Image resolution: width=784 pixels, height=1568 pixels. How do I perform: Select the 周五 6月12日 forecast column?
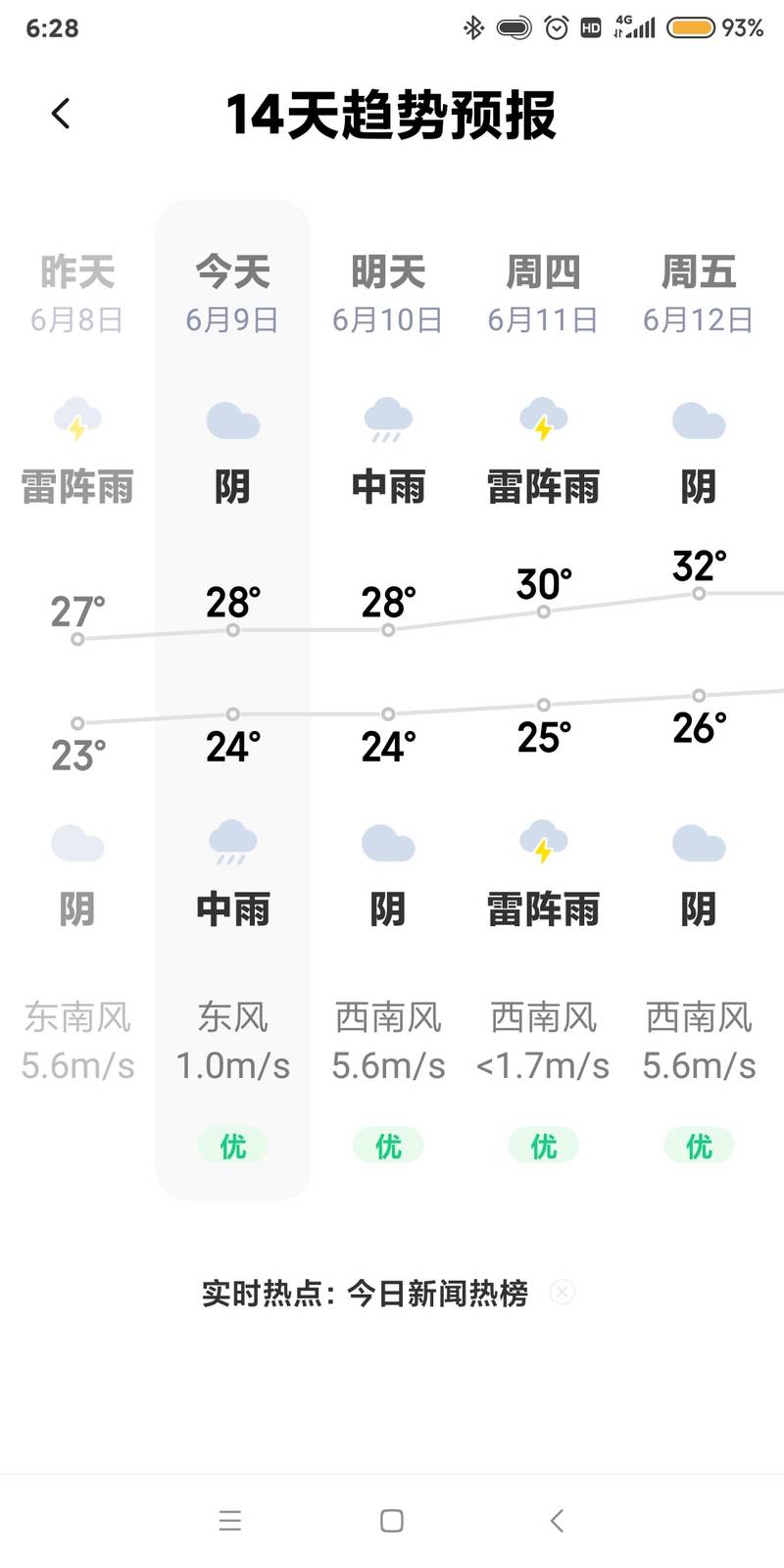click(699, 700)
